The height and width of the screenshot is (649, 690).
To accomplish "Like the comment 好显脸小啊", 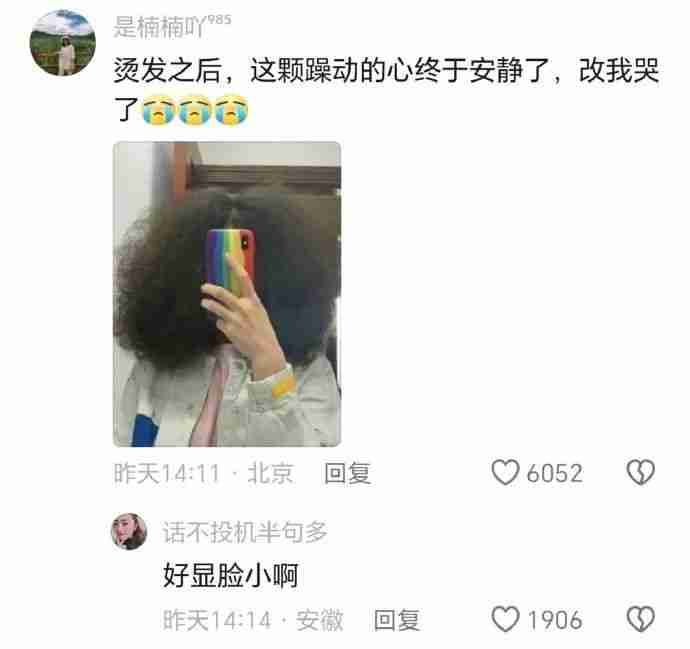I will click(507, 620).
